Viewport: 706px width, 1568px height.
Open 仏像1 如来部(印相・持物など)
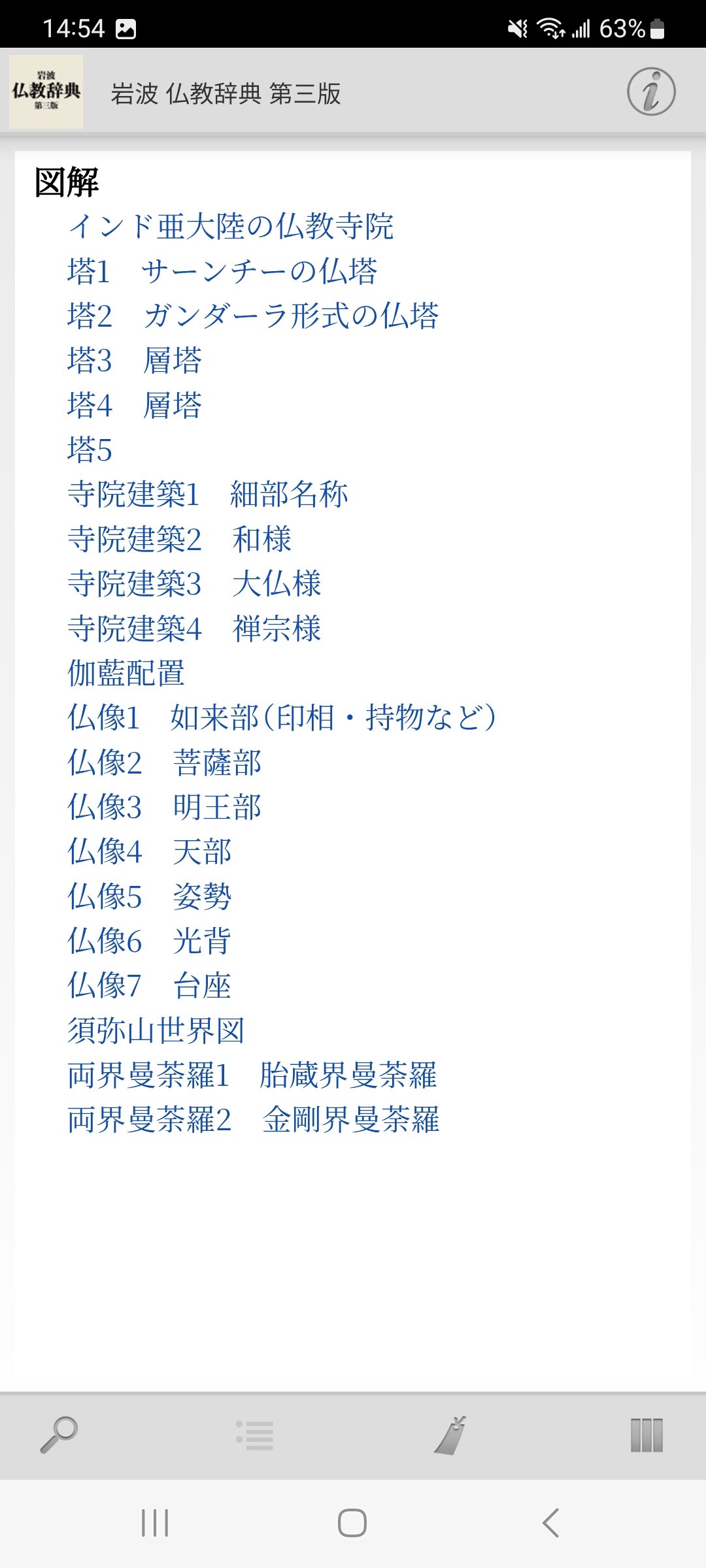282,718
